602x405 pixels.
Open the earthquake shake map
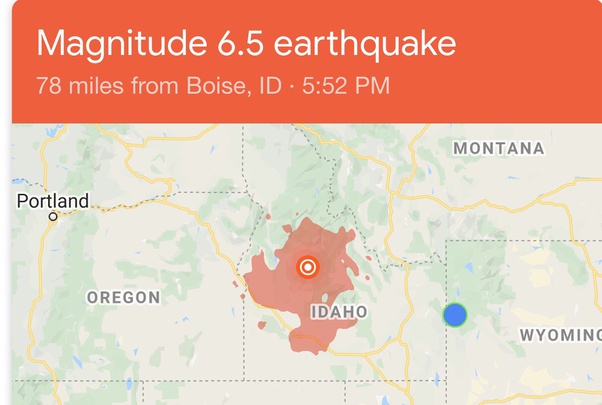coord(307,264)
